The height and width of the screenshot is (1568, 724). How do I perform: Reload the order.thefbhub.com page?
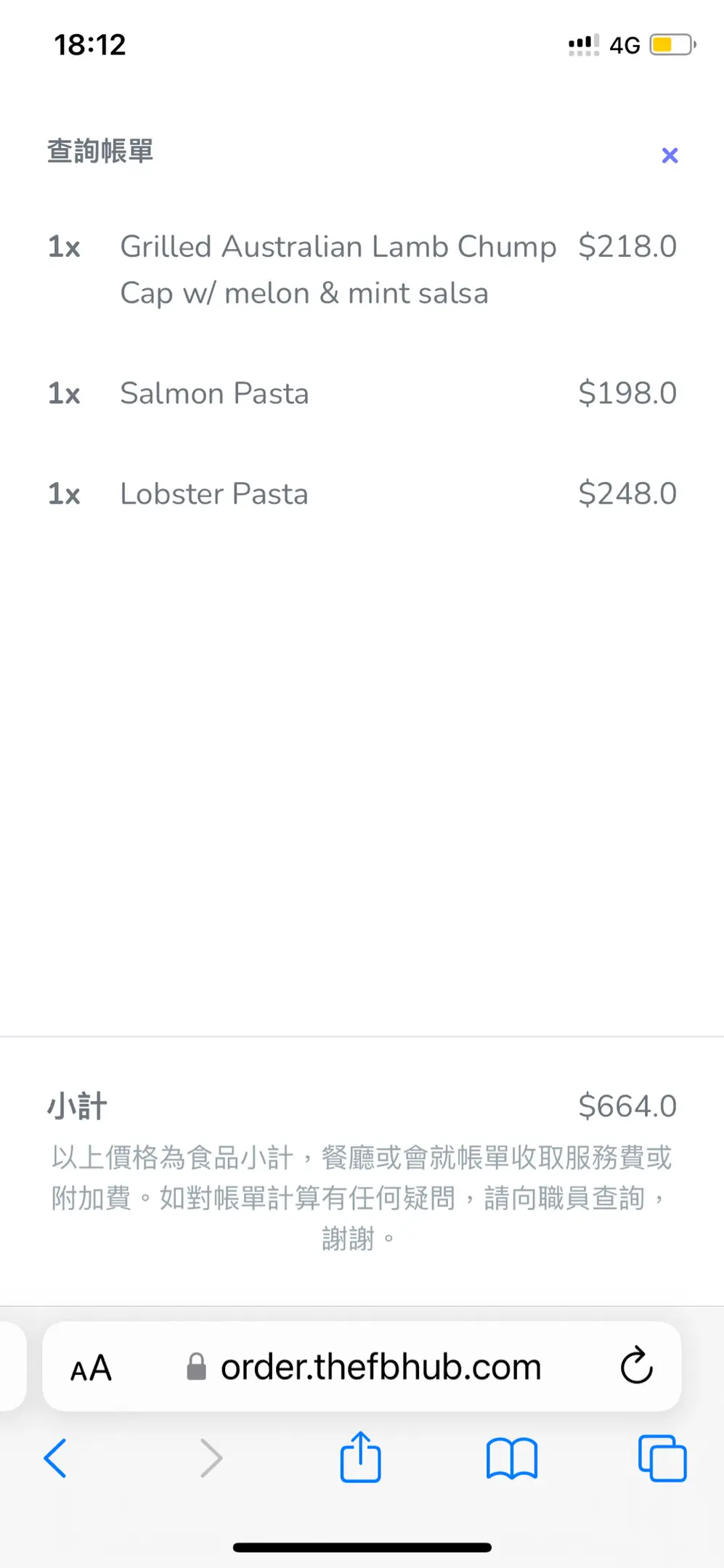pos(636,1366)
